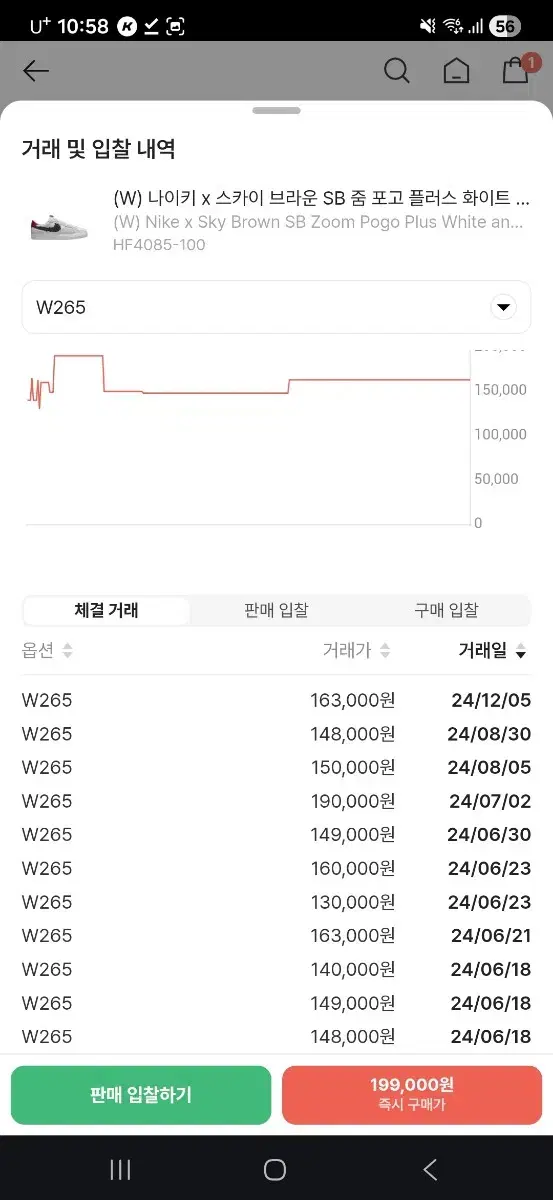553x1200 pixels.
Task: Sort by 거래가 column
Action: pos(356,650)
